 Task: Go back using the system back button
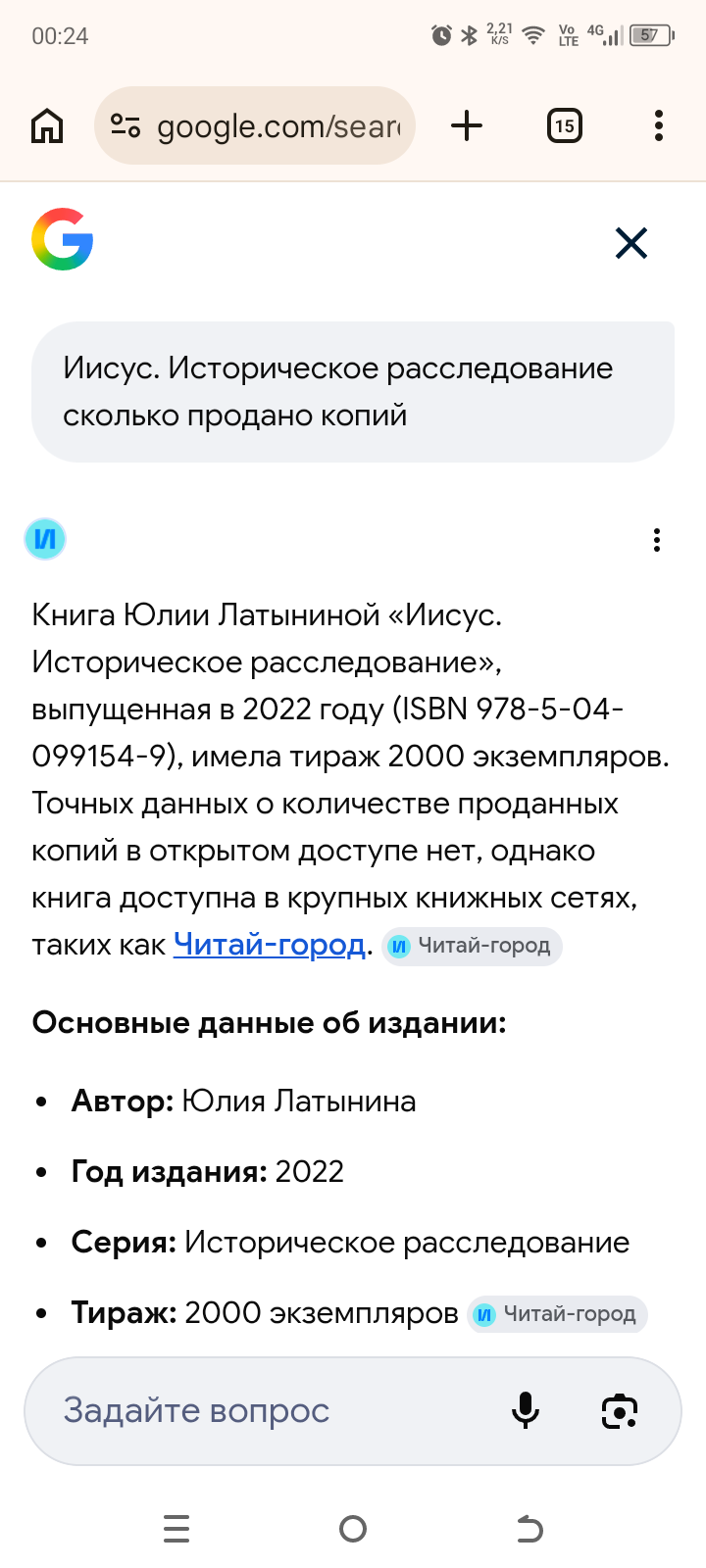point(529,1529)
